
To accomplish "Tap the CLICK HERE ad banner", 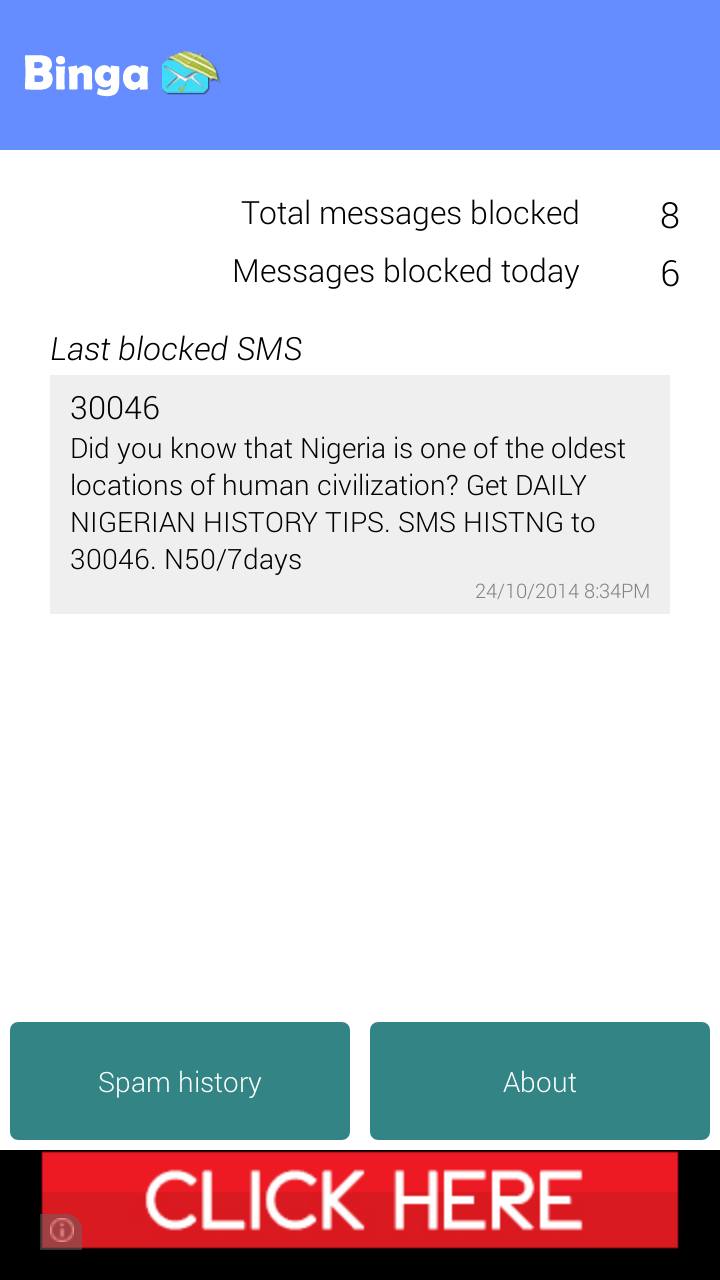I will coord(360,1199).
